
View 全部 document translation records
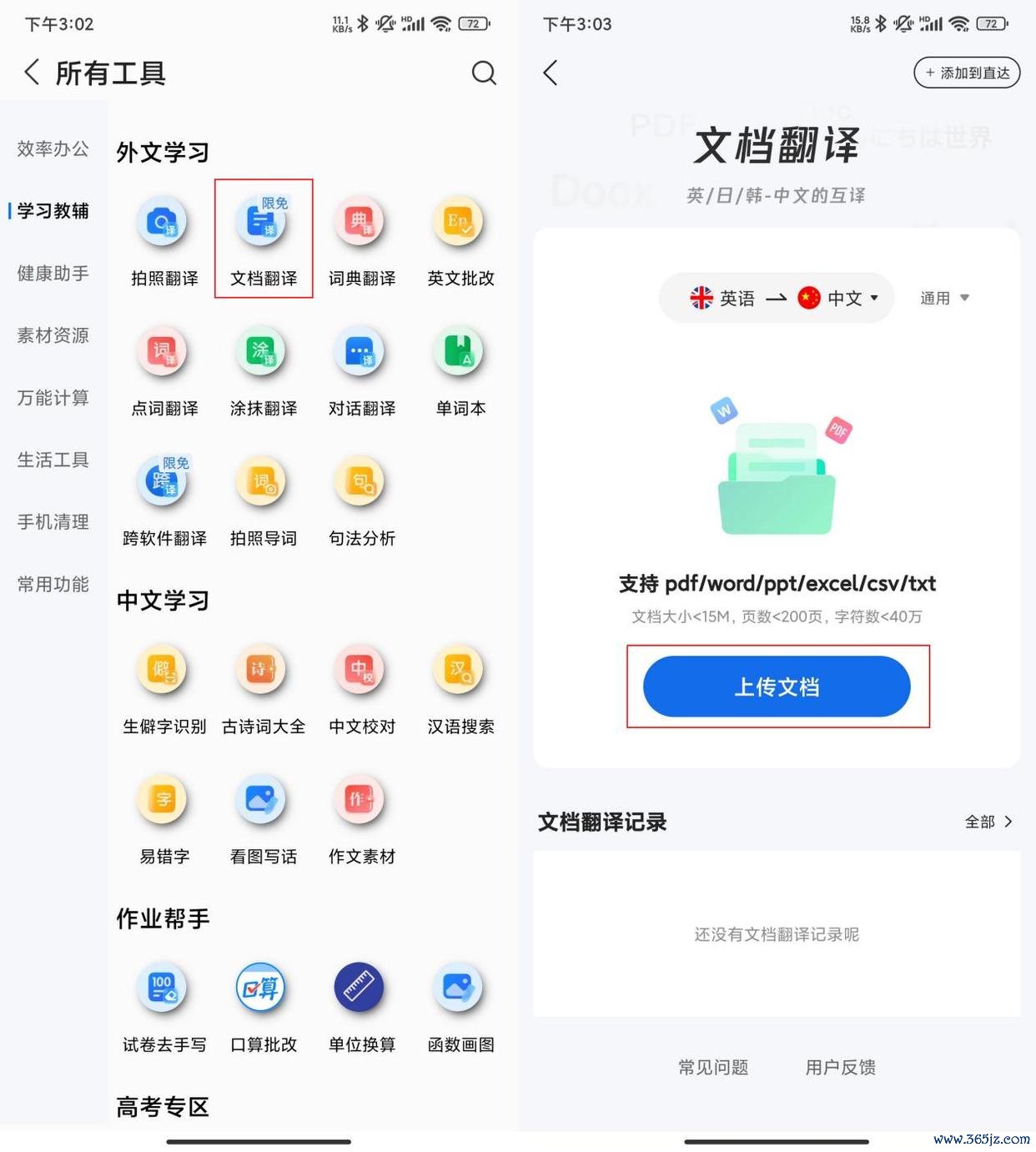tap(988, 822)
